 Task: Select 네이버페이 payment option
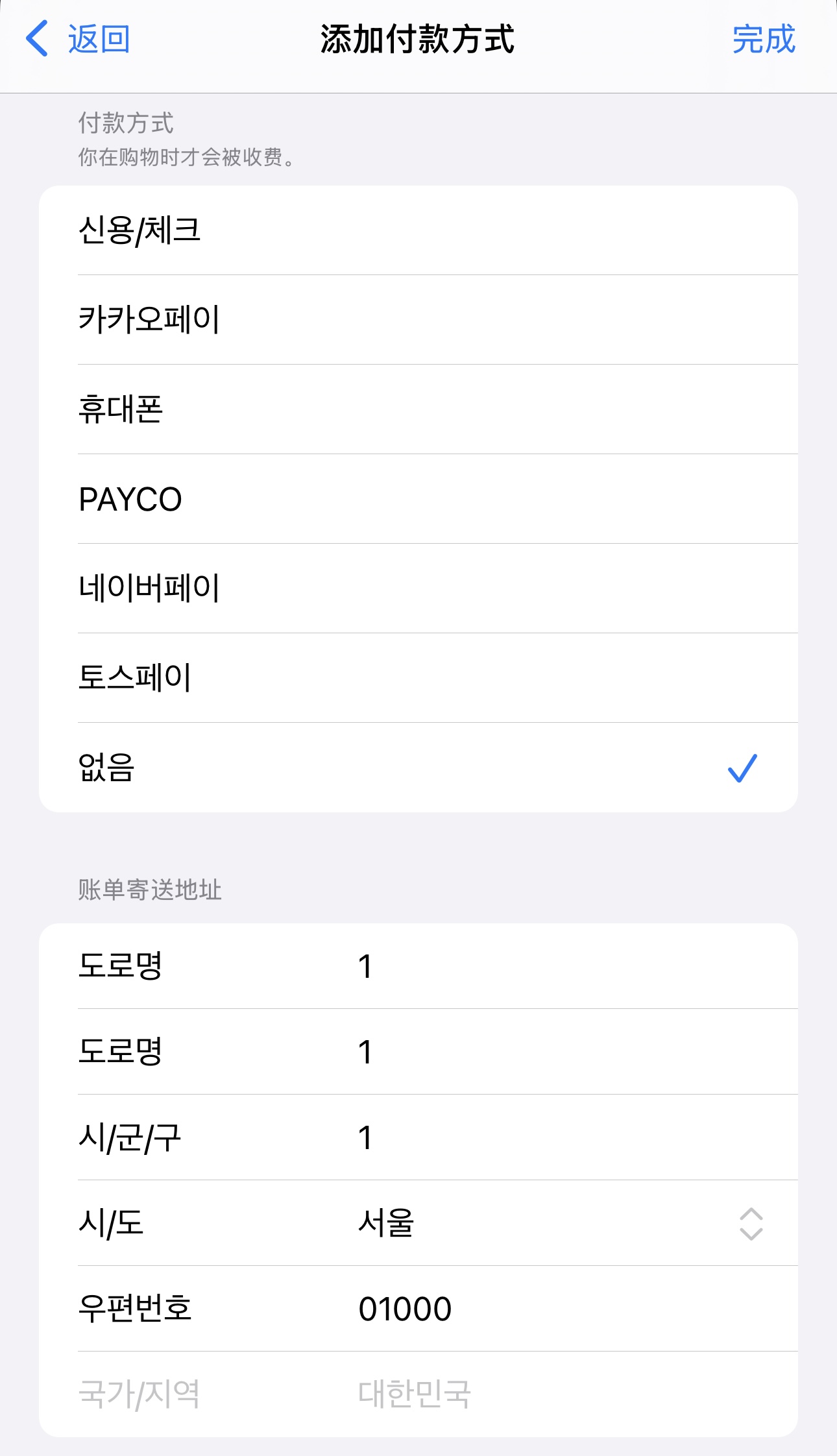tap(418, 588)
